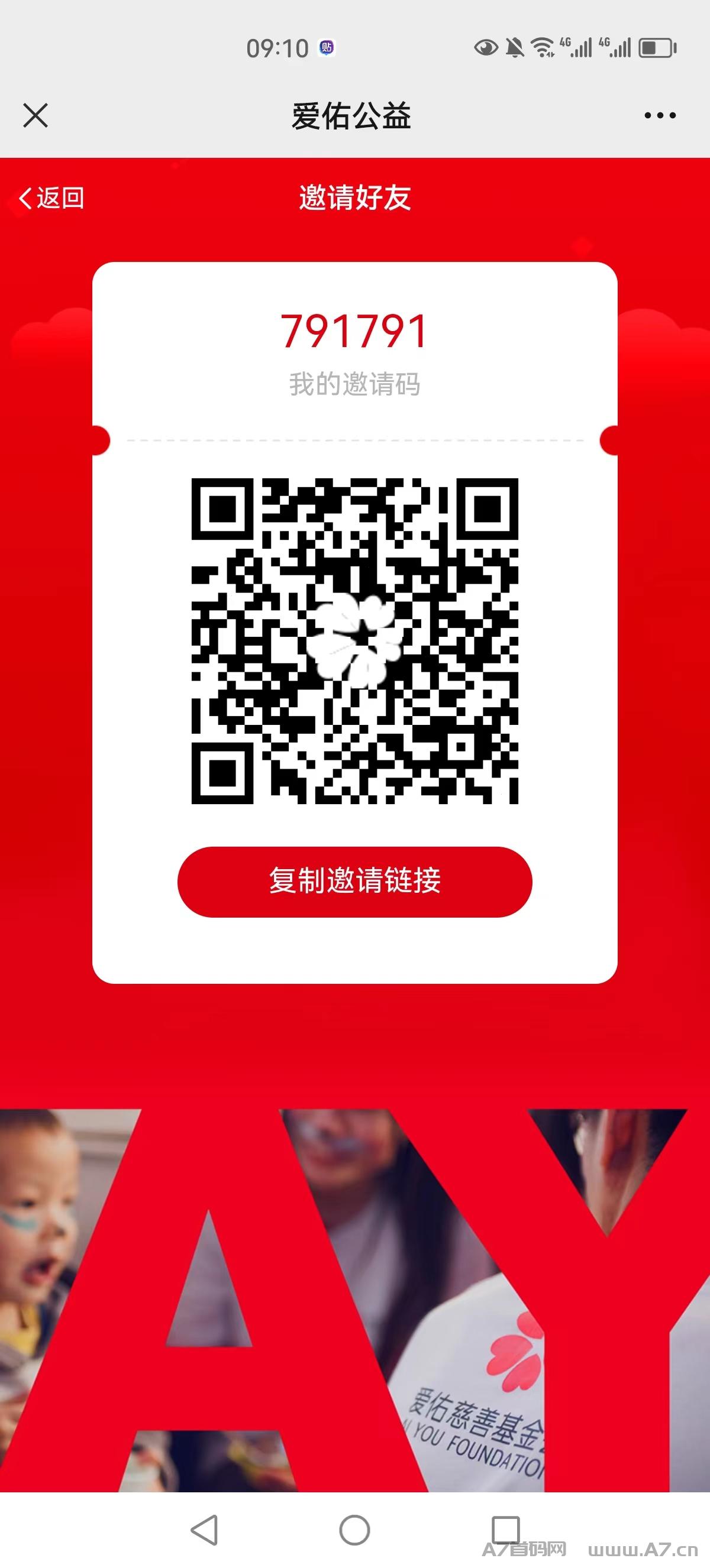The width and height of the screenshot is (710, 1568).
Task: Close the 爱佑公益 web page
Action: (x=35, y=115)
